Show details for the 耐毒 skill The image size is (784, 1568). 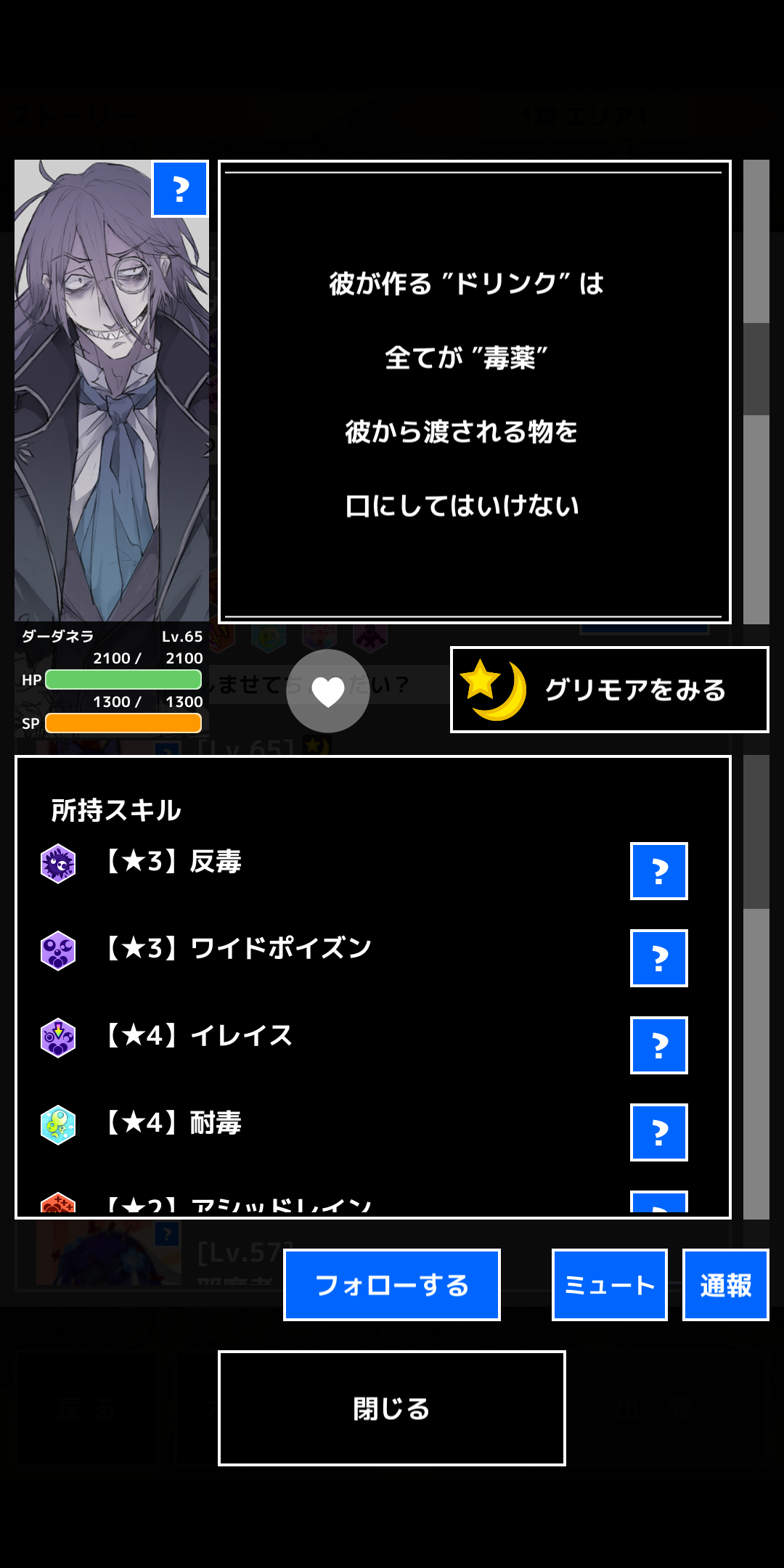click(659, 1132)
